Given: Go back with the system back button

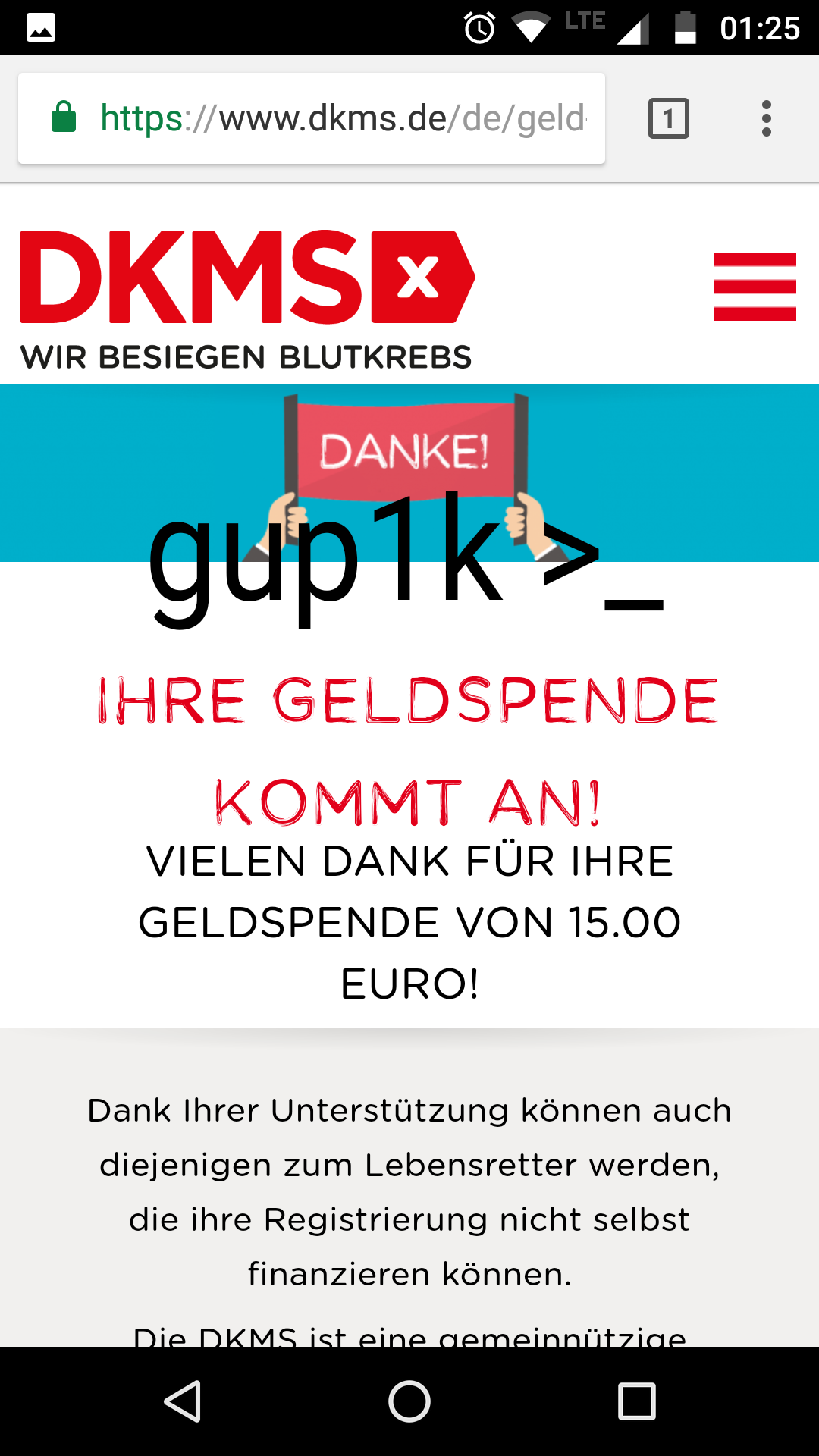Looking at the screenshot, I should [x=182, y=1401].
